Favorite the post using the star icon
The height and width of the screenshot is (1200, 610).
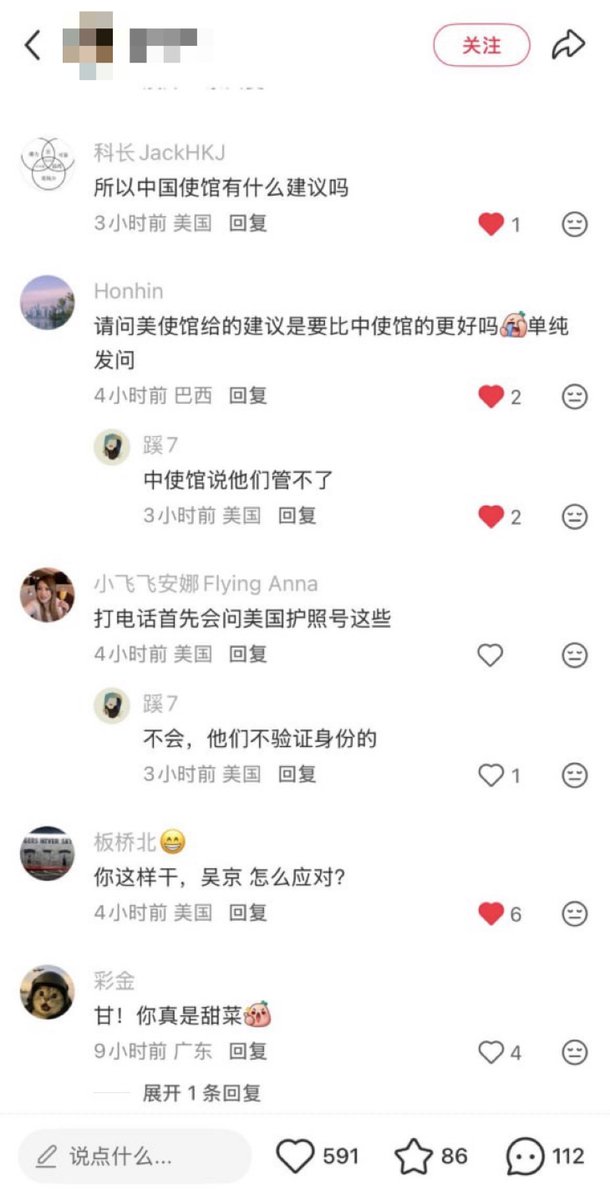[x=413, y=1157]
